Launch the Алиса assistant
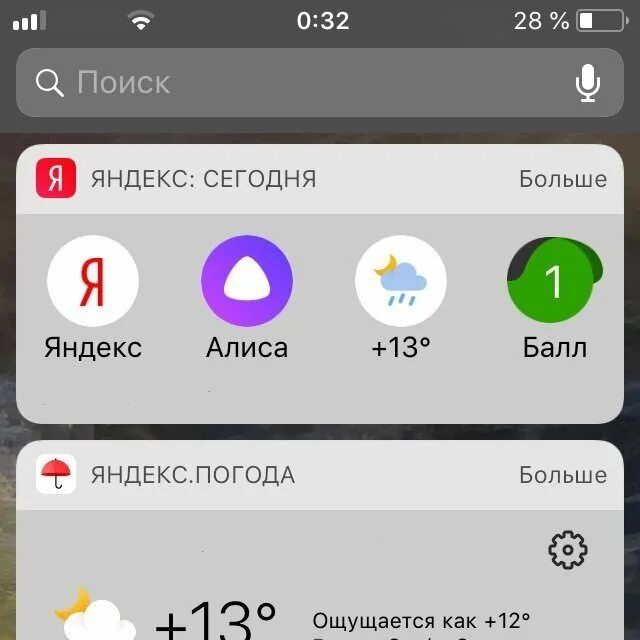 click(247, 282)
